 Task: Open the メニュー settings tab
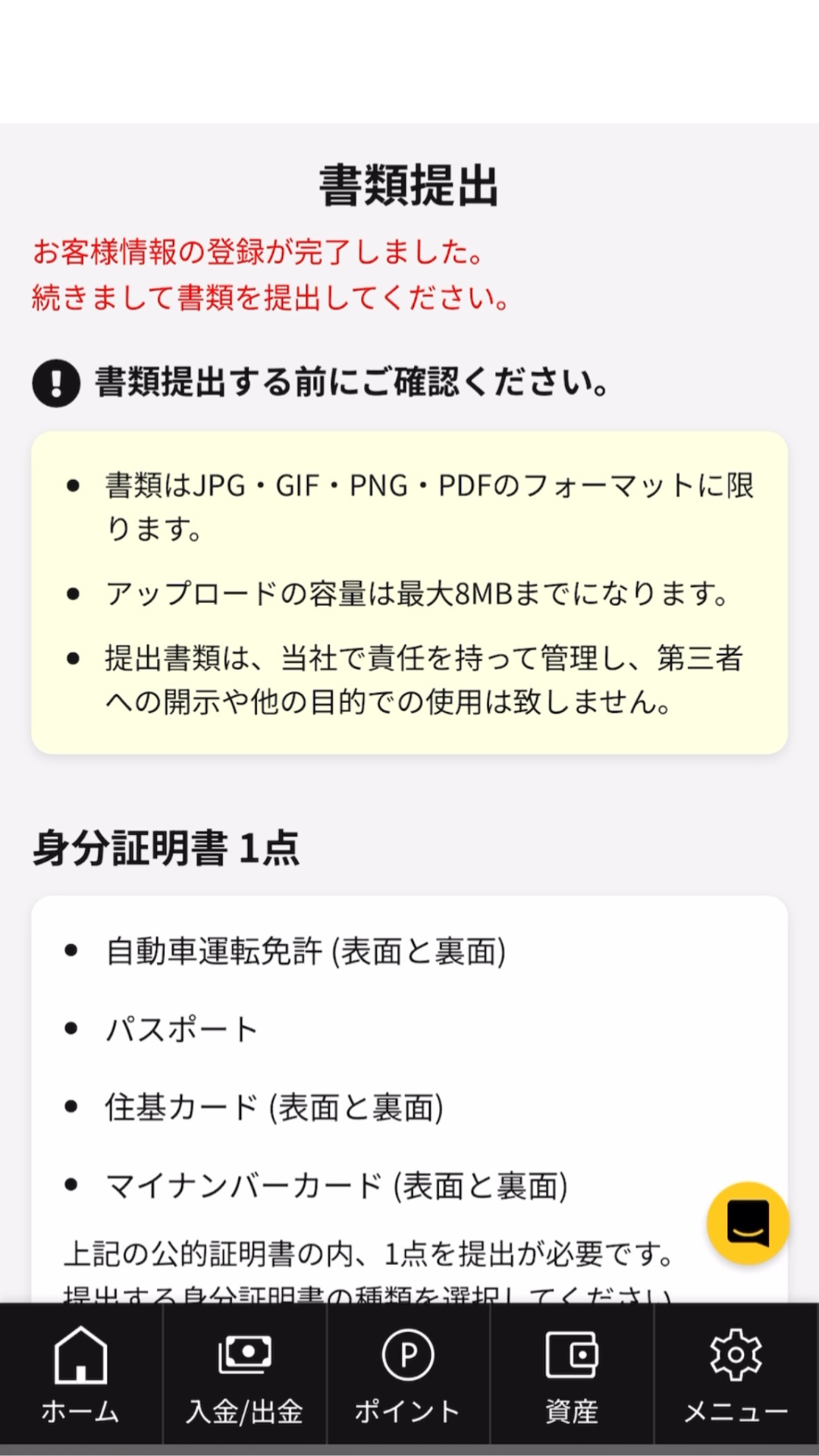click(736, 1373)
